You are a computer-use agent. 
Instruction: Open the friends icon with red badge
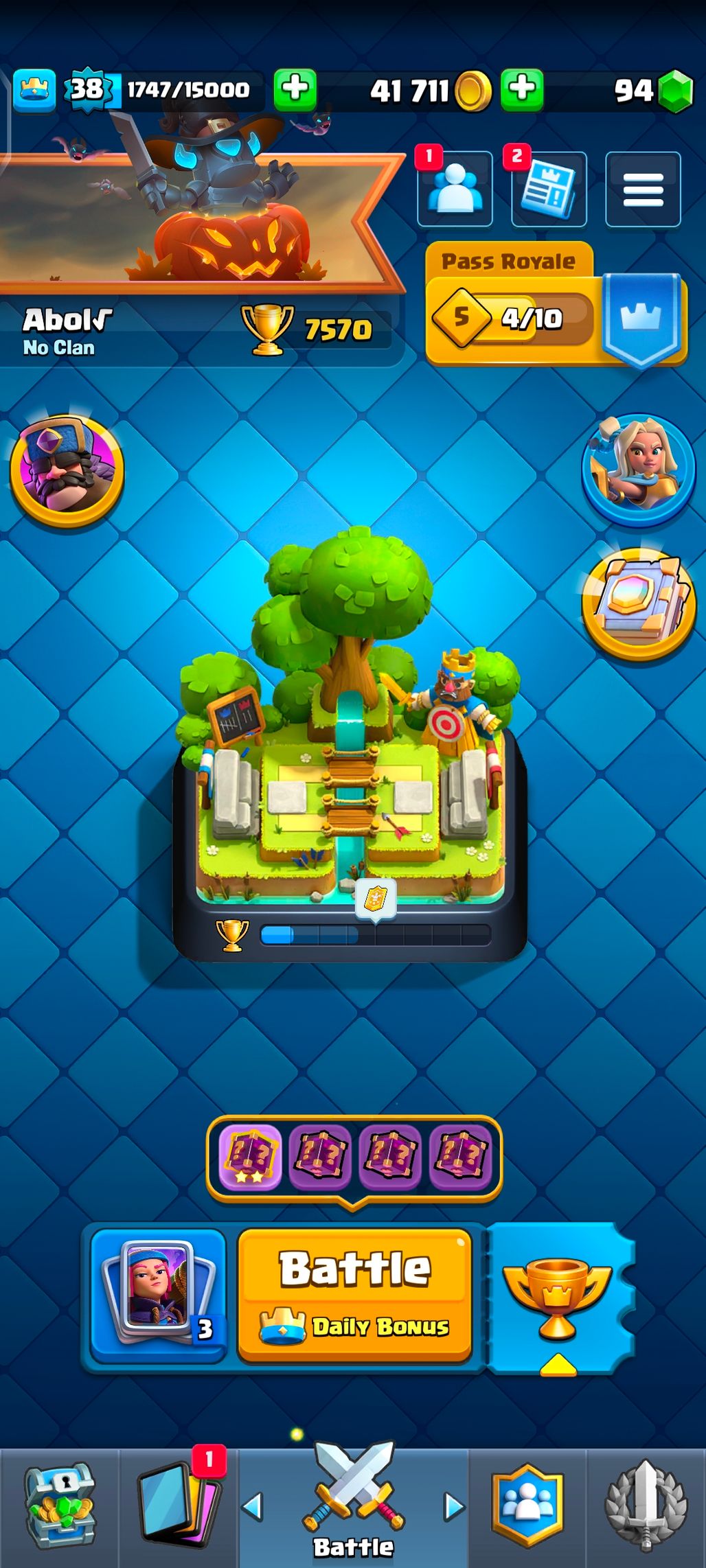pos(455,189)
